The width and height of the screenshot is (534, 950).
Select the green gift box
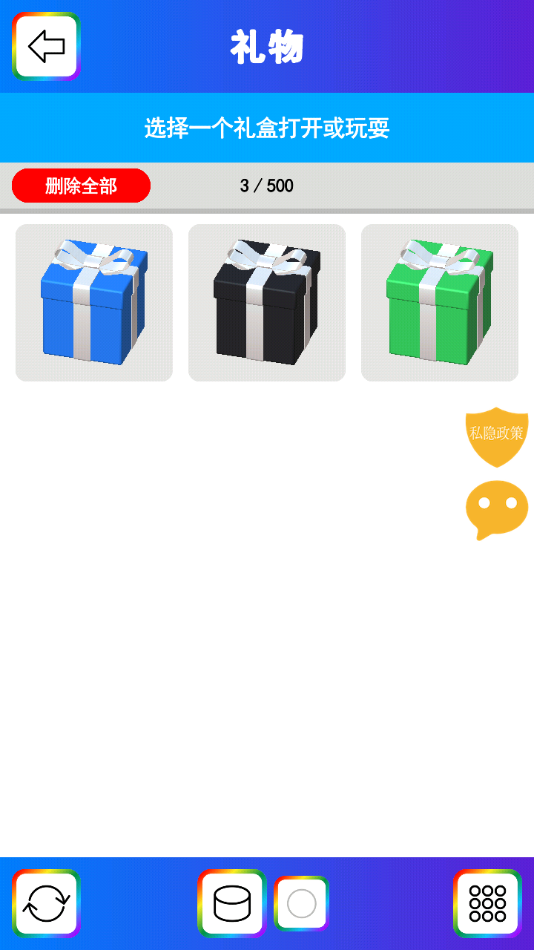pyautogui.click(x=439, y=303)
